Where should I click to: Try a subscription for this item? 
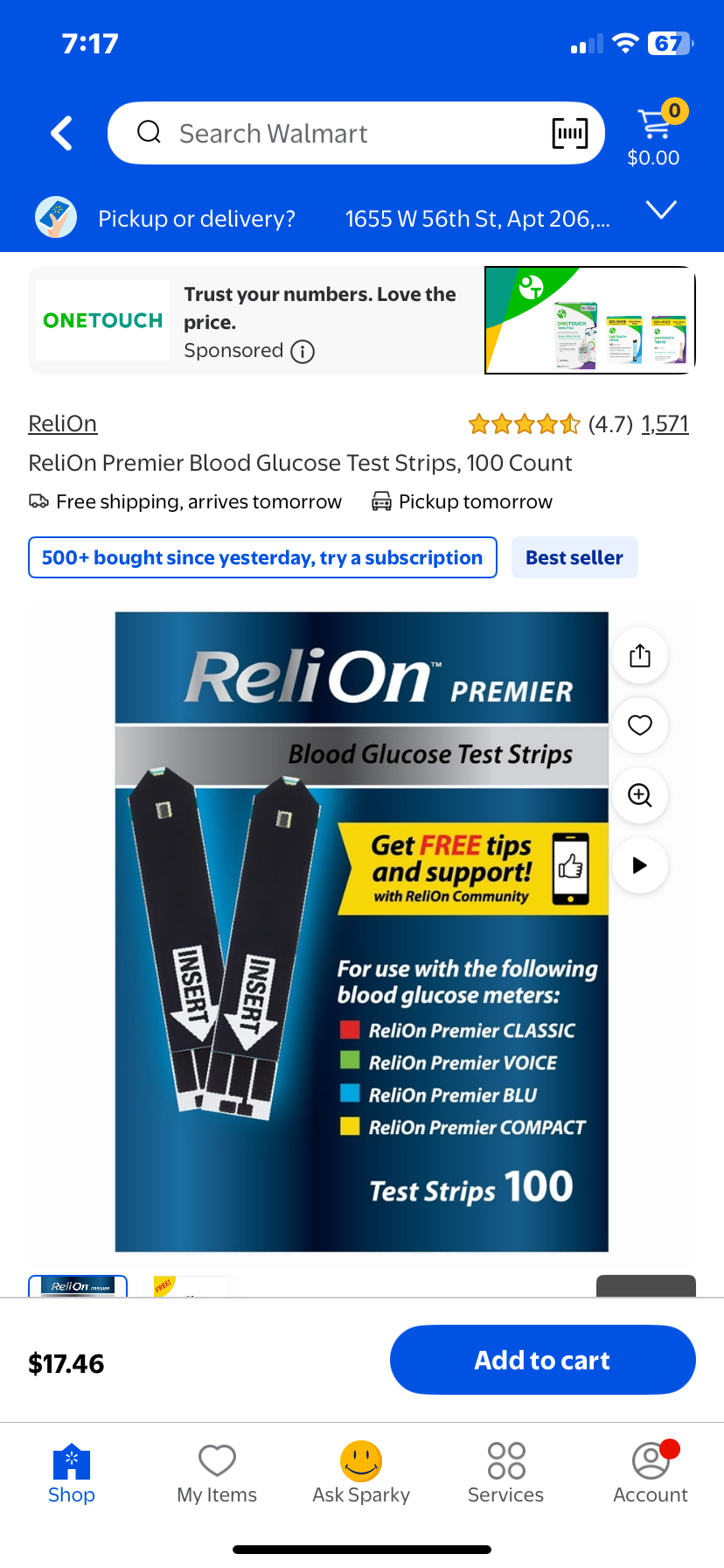coord(262,557)
